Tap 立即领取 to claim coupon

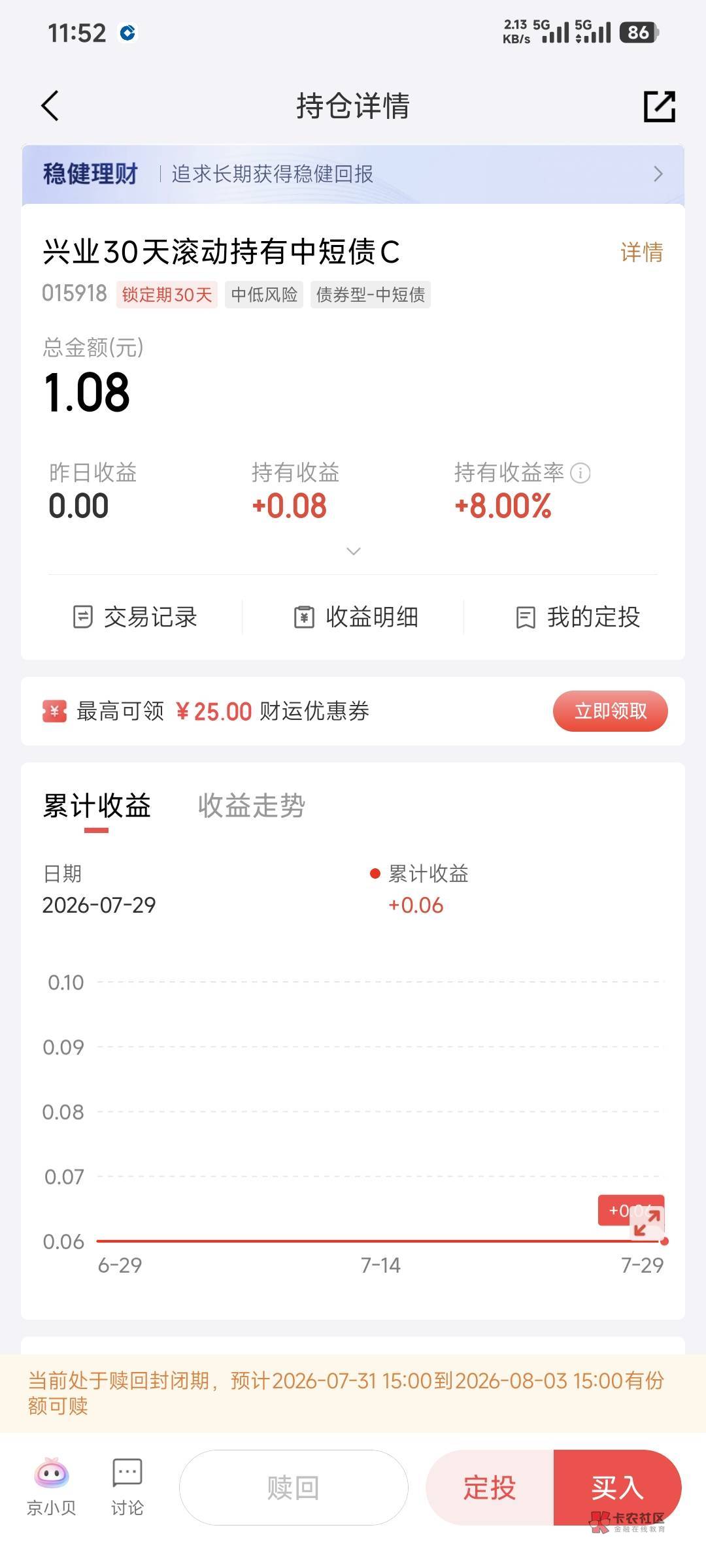coord(610,711)
